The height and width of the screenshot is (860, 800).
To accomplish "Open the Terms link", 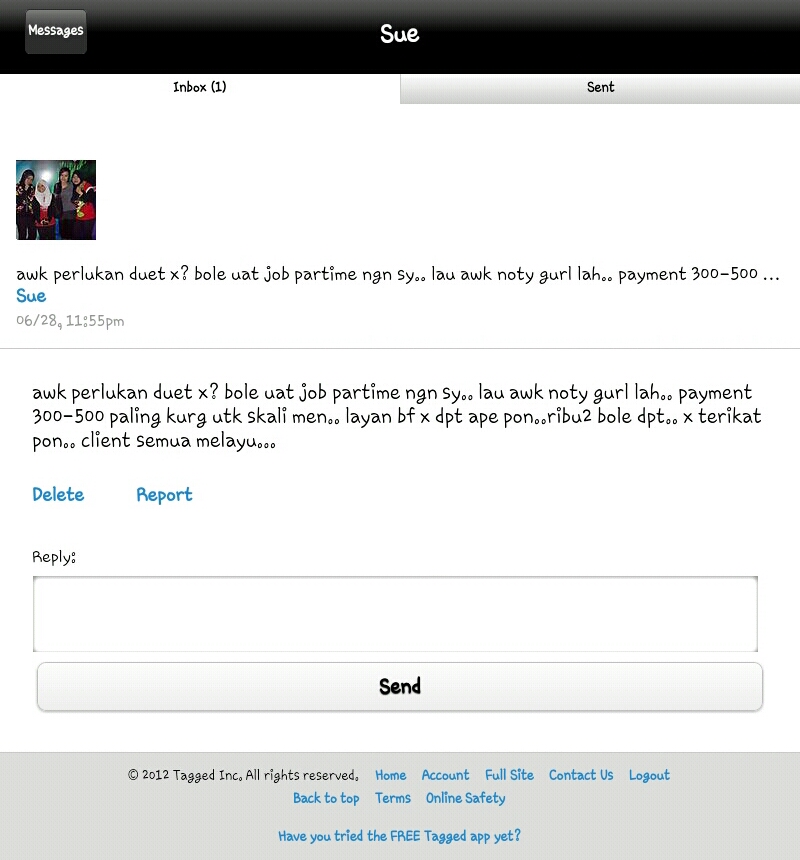I will point(393,798).
